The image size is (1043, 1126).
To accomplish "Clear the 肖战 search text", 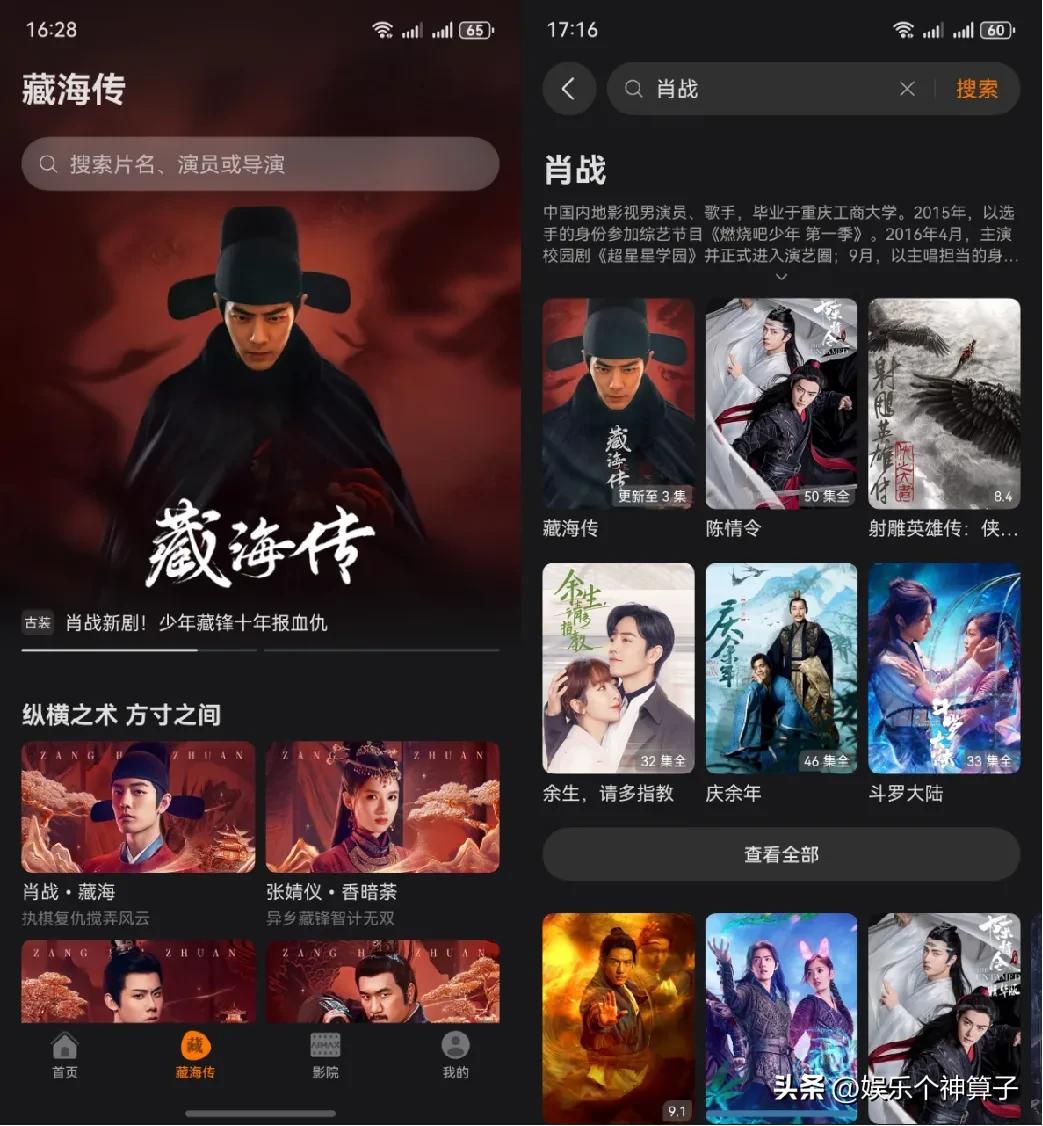I will tap(907, 89).
